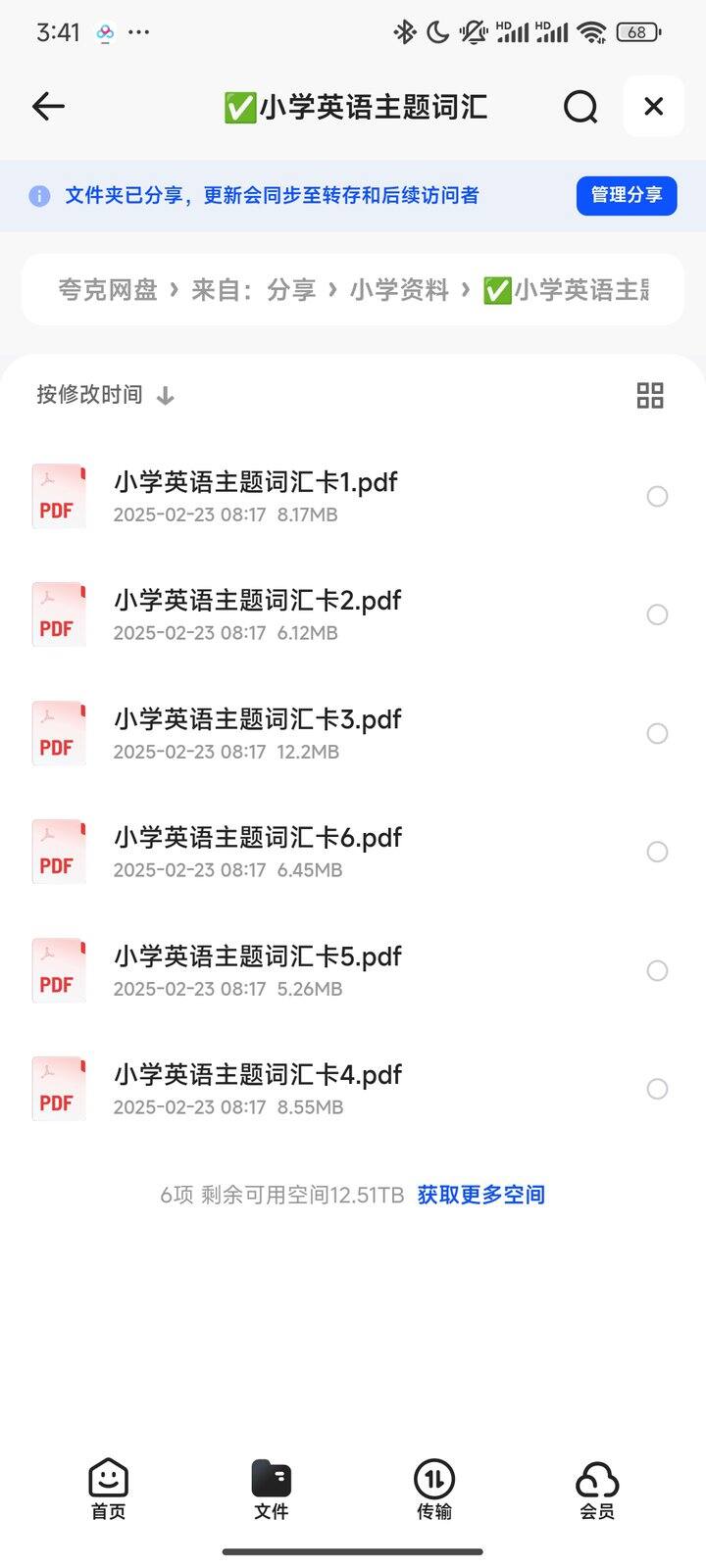Select 小学英语主题词汇卡4.pdf with its circle

657,1089
